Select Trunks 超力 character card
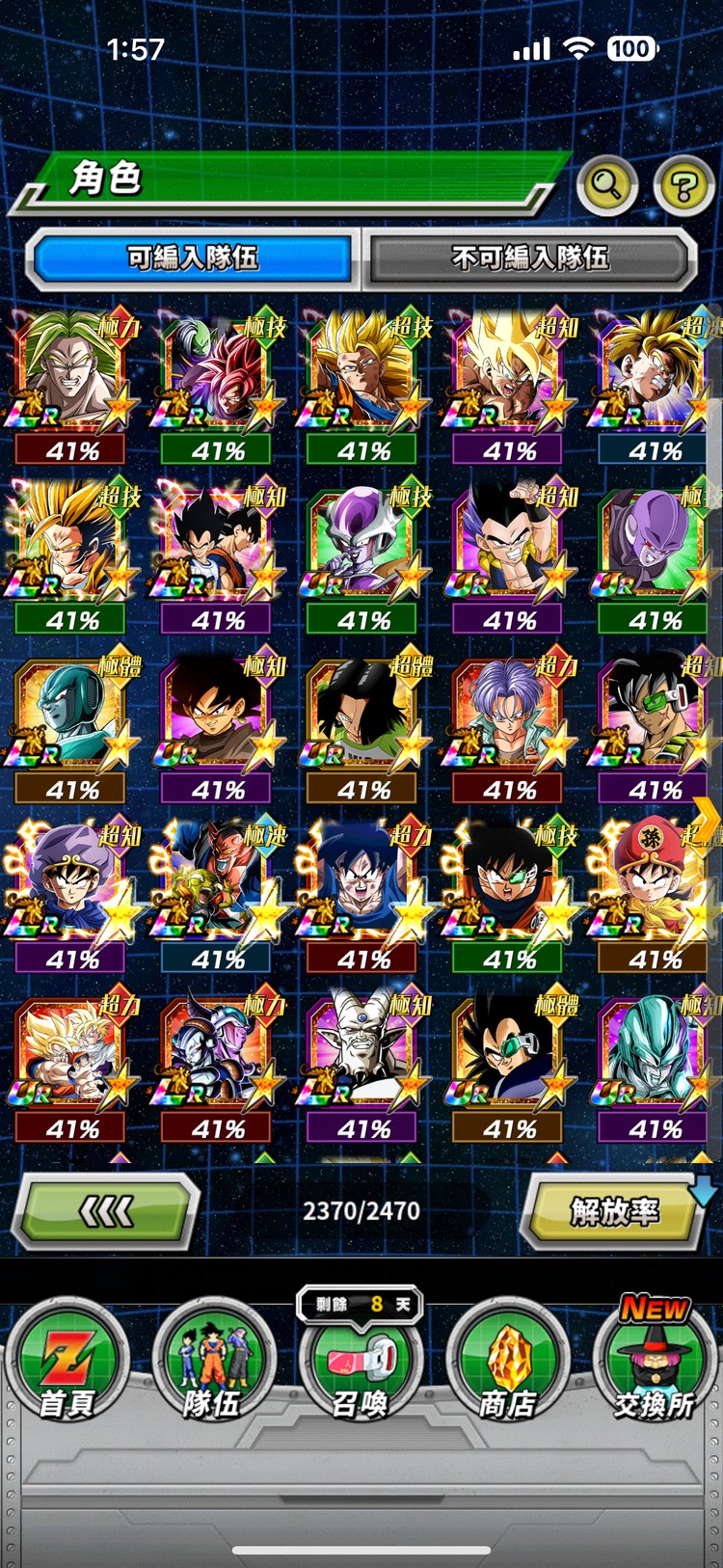 509,716
